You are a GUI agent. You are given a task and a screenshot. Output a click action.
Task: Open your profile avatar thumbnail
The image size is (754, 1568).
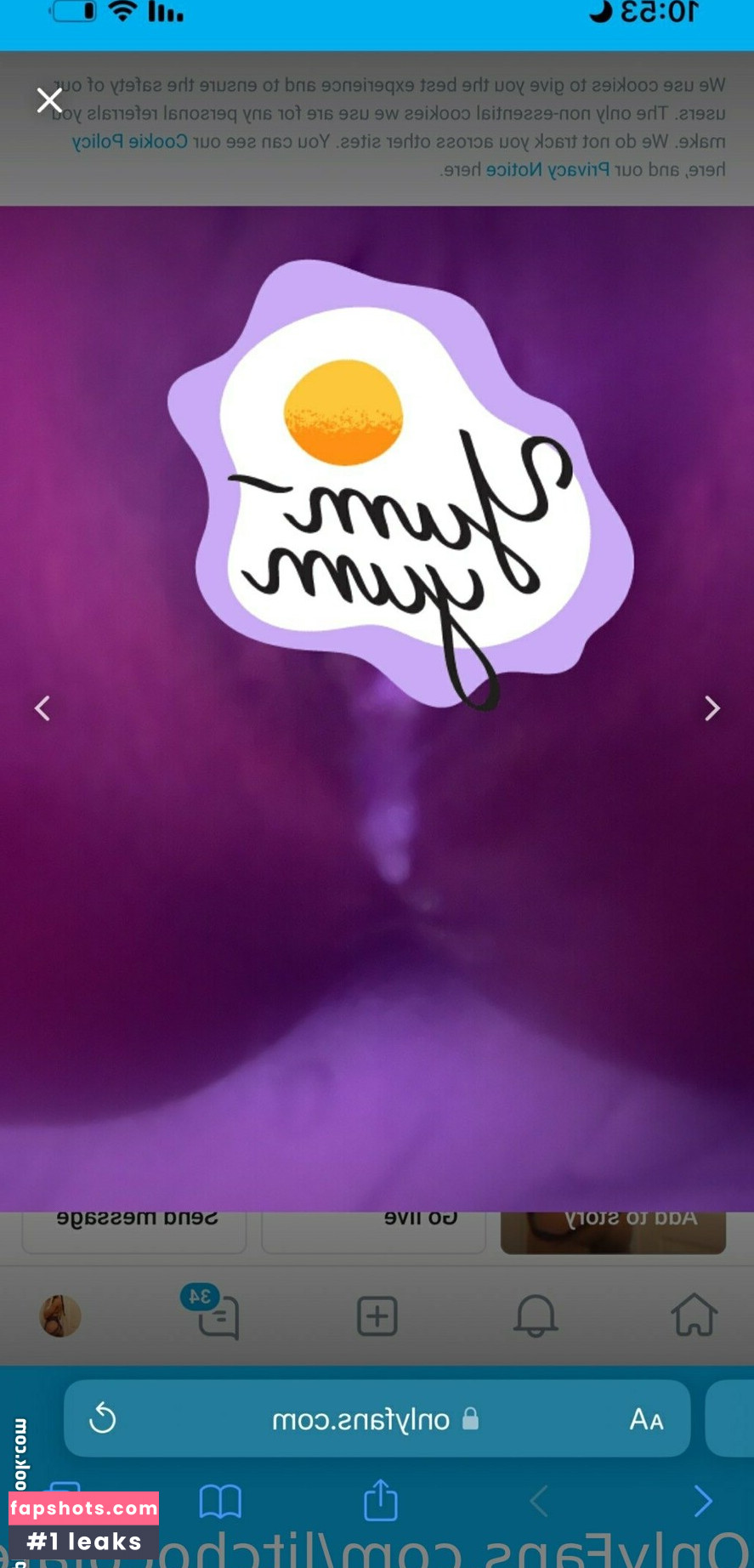point(60,1316)
